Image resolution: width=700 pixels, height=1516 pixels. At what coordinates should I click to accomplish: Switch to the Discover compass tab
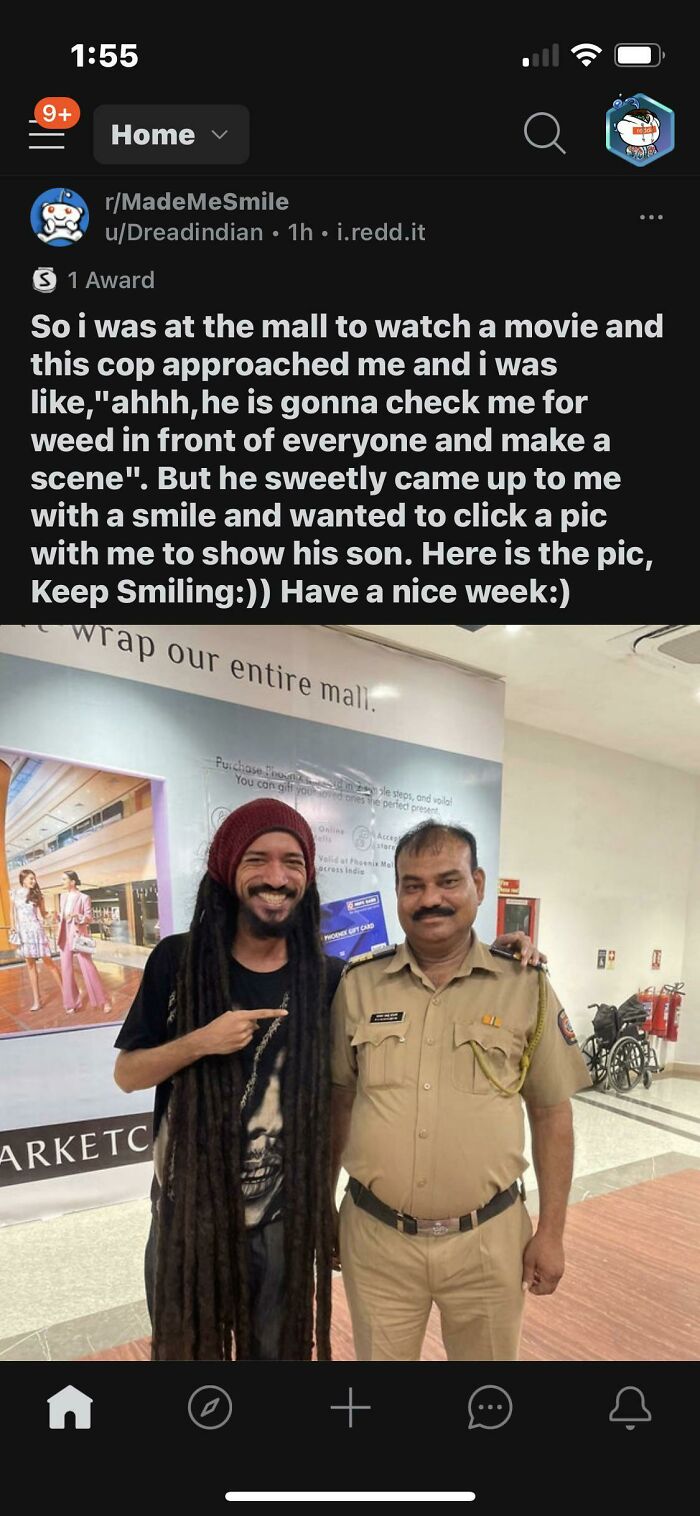click(x=210, y=1408)
